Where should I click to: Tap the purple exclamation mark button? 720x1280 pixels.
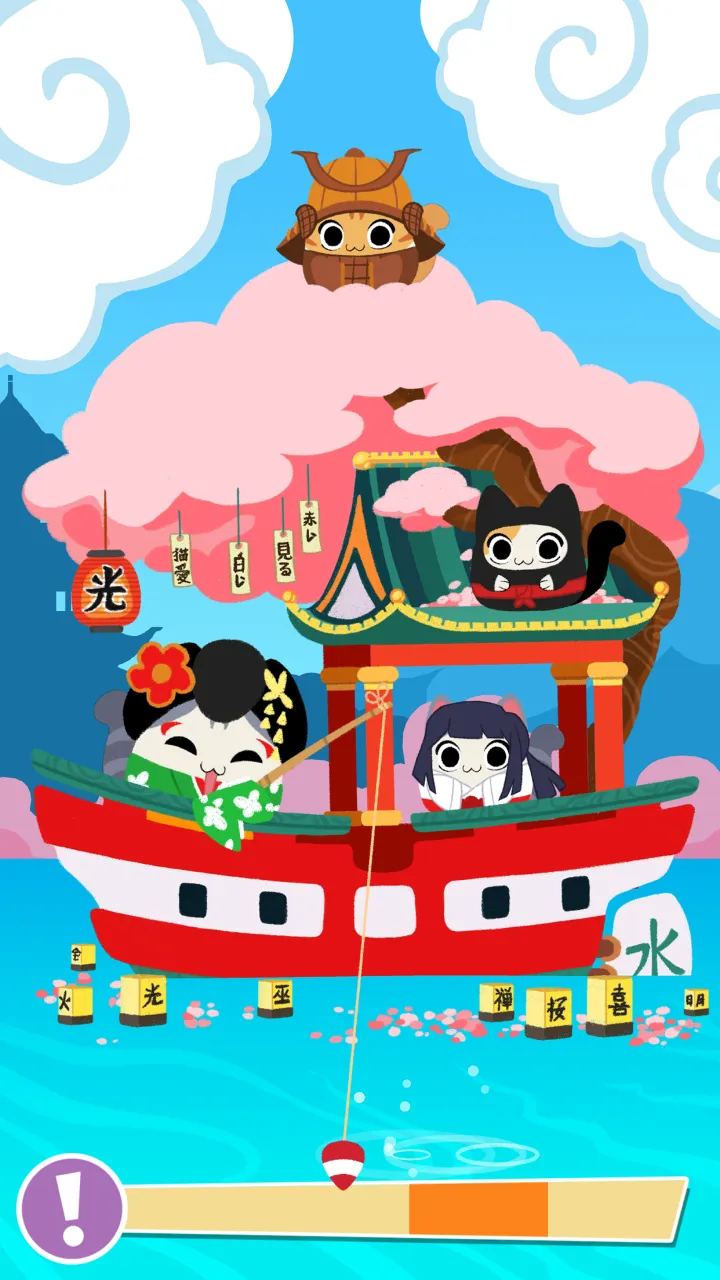(70, 1209)
